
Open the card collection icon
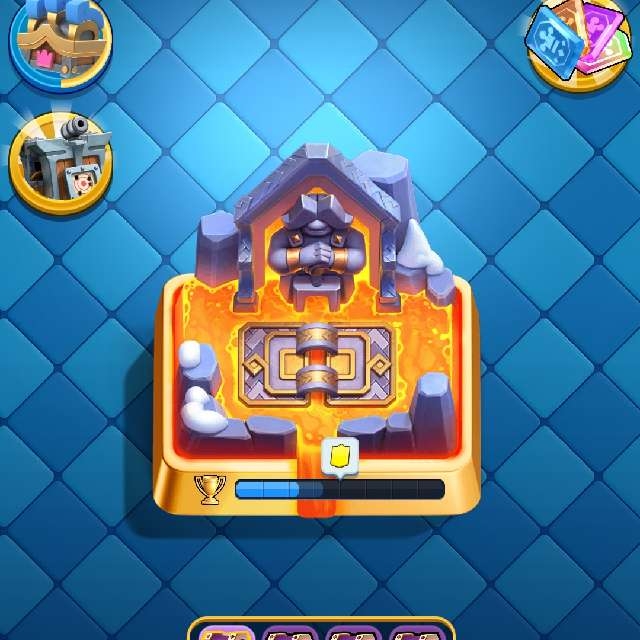[578, 42]
